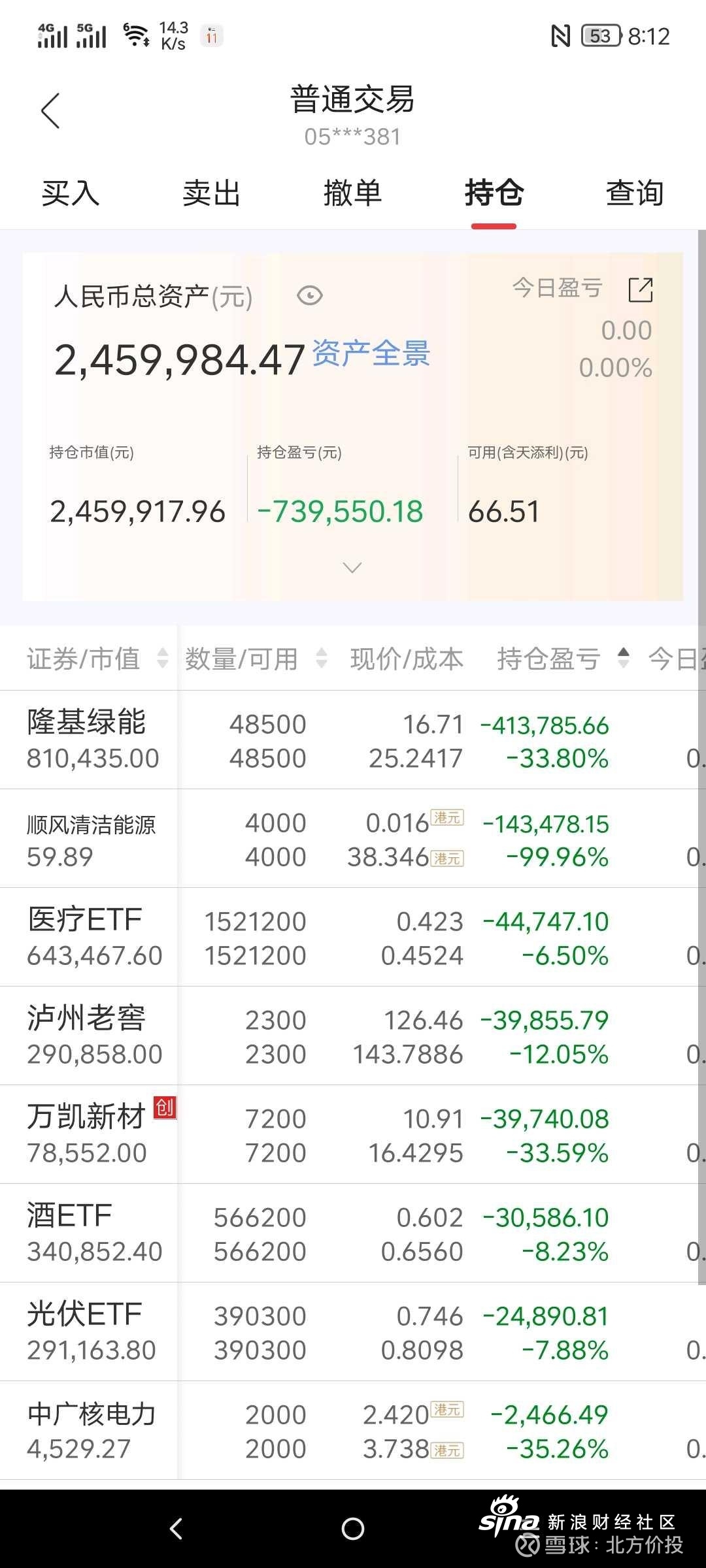Share today's profit and loss
Viewport: 706px width, 1568px height.
pos(641,289)
